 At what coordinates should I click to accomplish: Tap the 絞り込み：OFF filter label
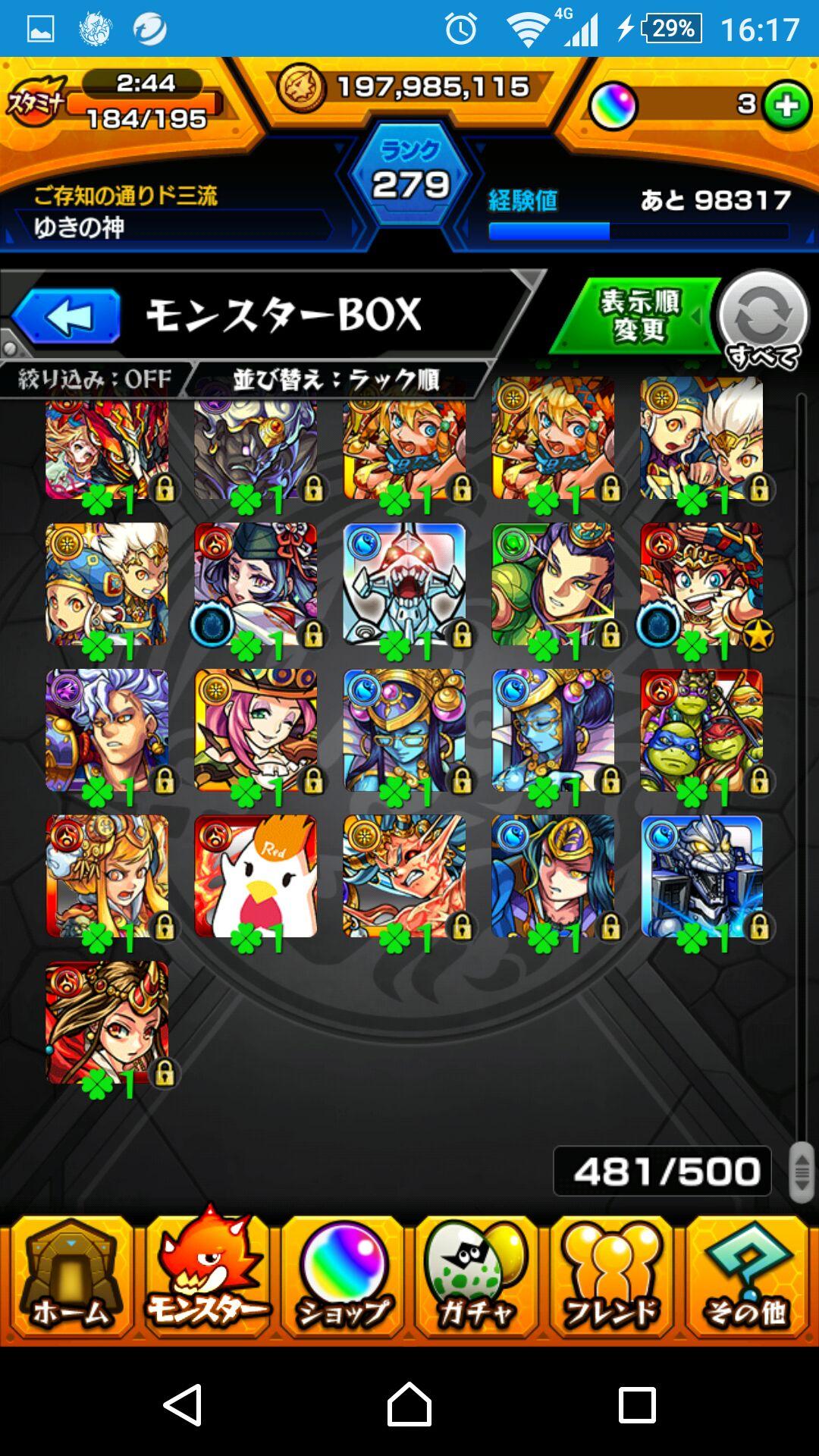pyautogui.click(x=96, y=378)
